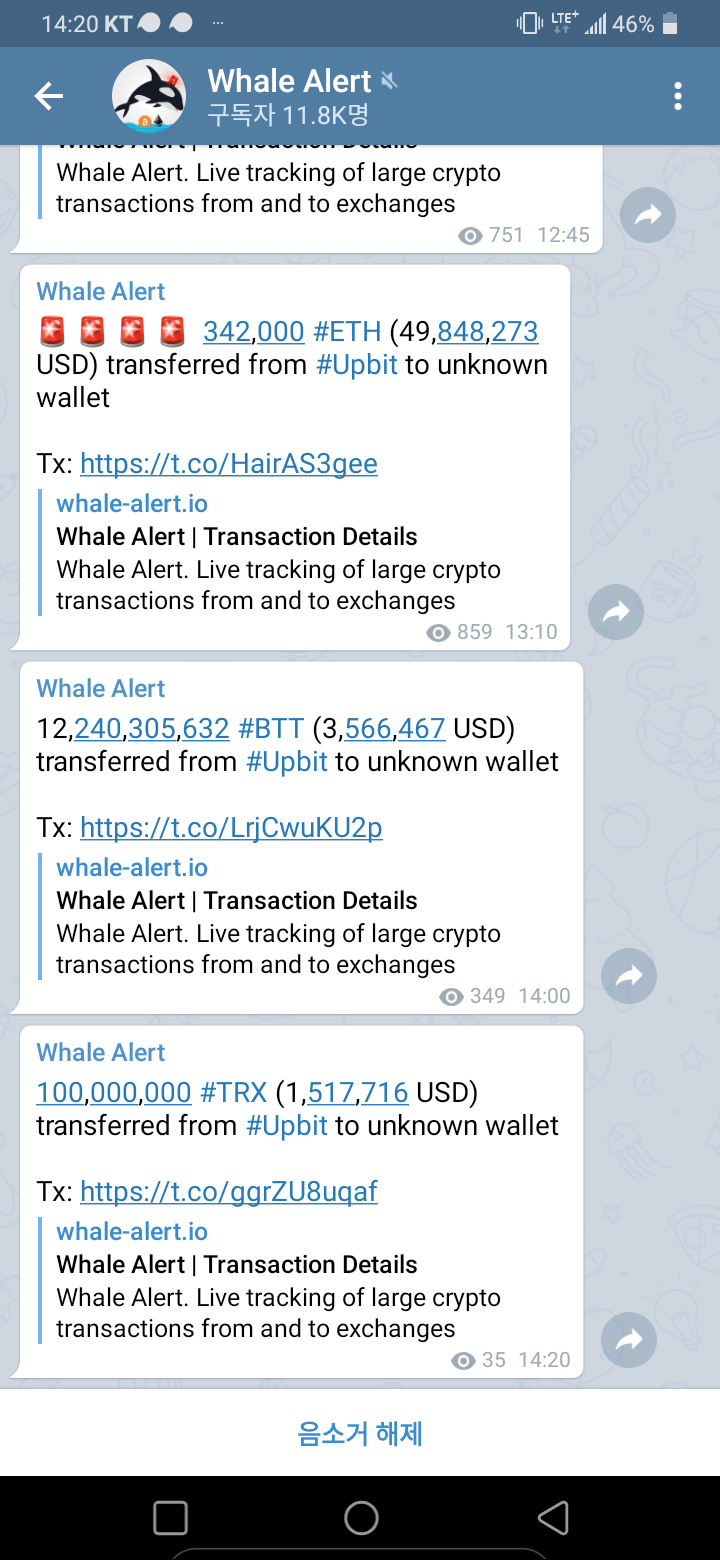The image size is (720, 1560).
Task: Tap 음소거 해제 to unmute channel
Action: (x=360, y=1434)
